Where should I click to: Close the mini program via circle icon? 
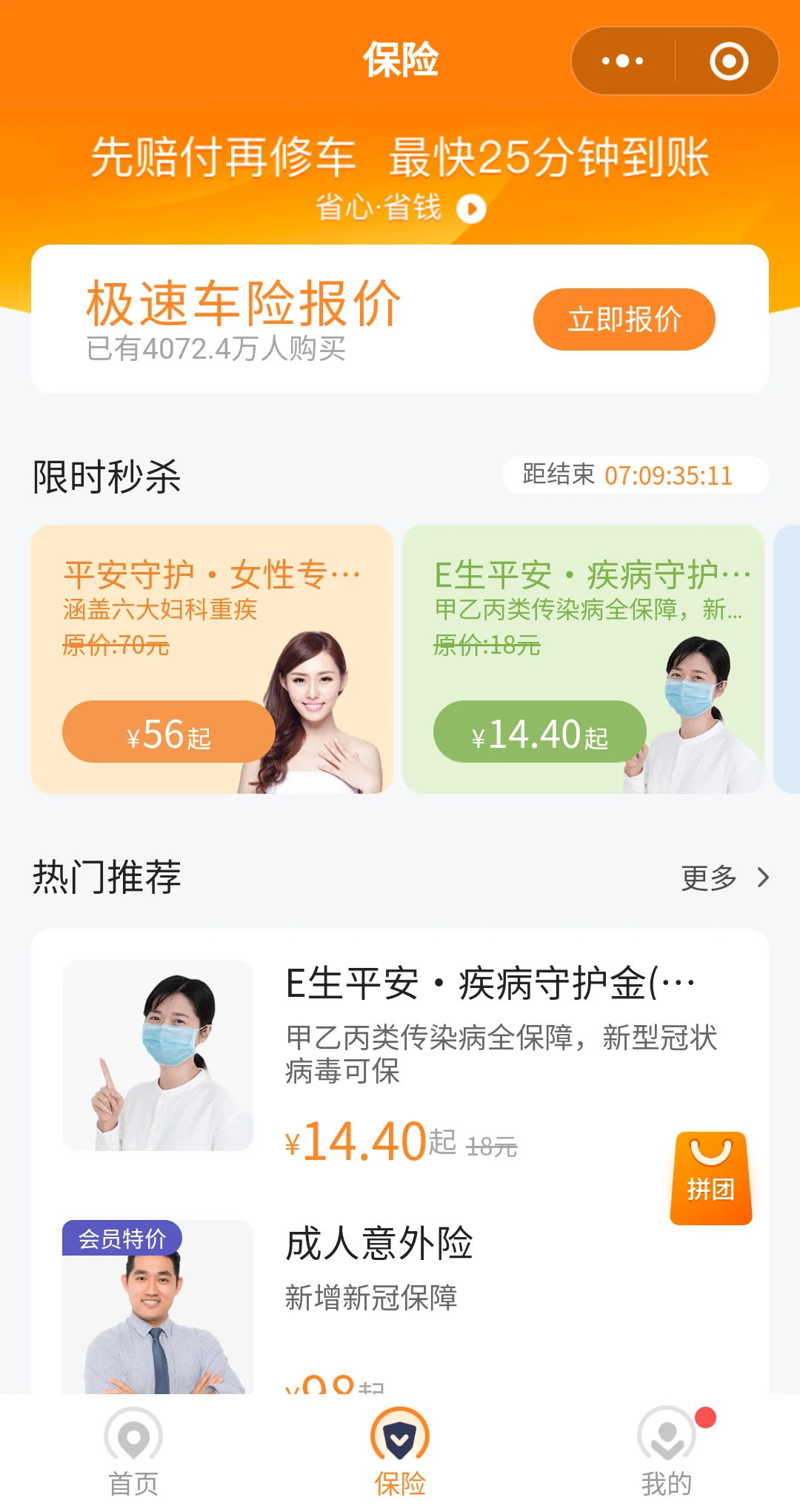pyautogui.click(x=729, y=61)
